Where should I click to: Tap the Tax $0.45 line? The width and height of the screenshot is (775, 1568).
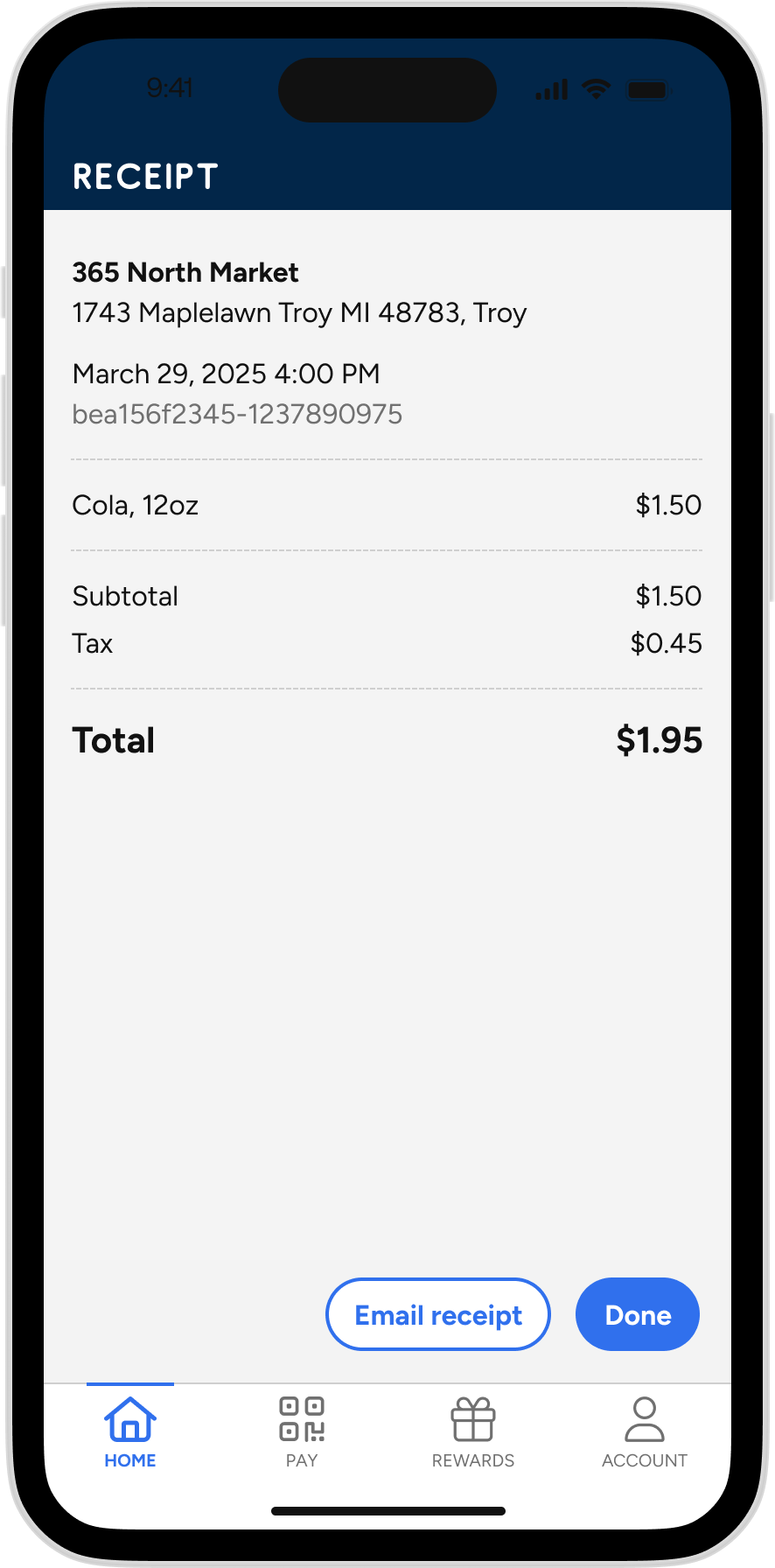tap(387, 643)
